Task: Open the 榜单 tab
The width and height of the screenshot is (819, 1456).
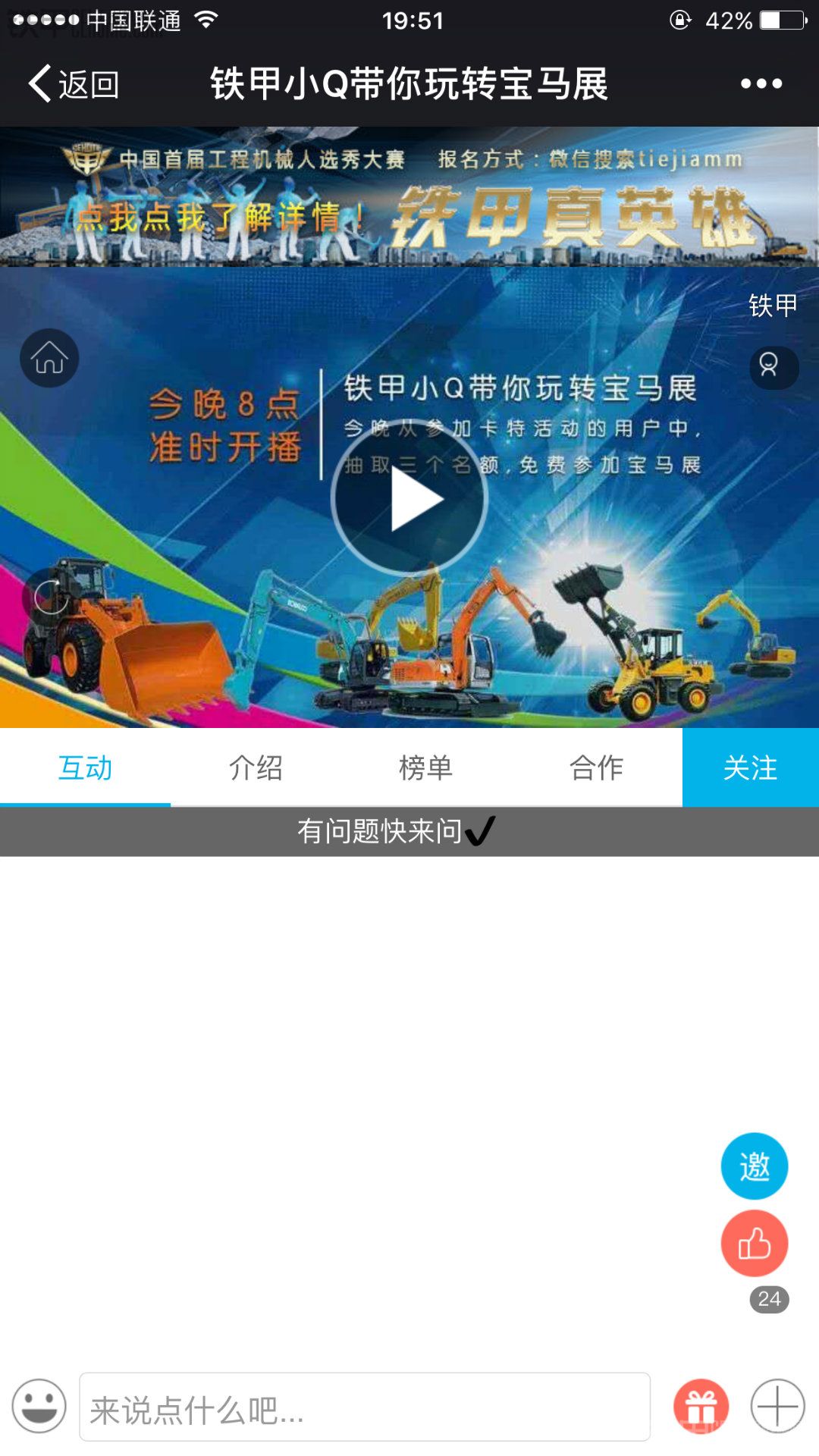Action: click(426, 767)
